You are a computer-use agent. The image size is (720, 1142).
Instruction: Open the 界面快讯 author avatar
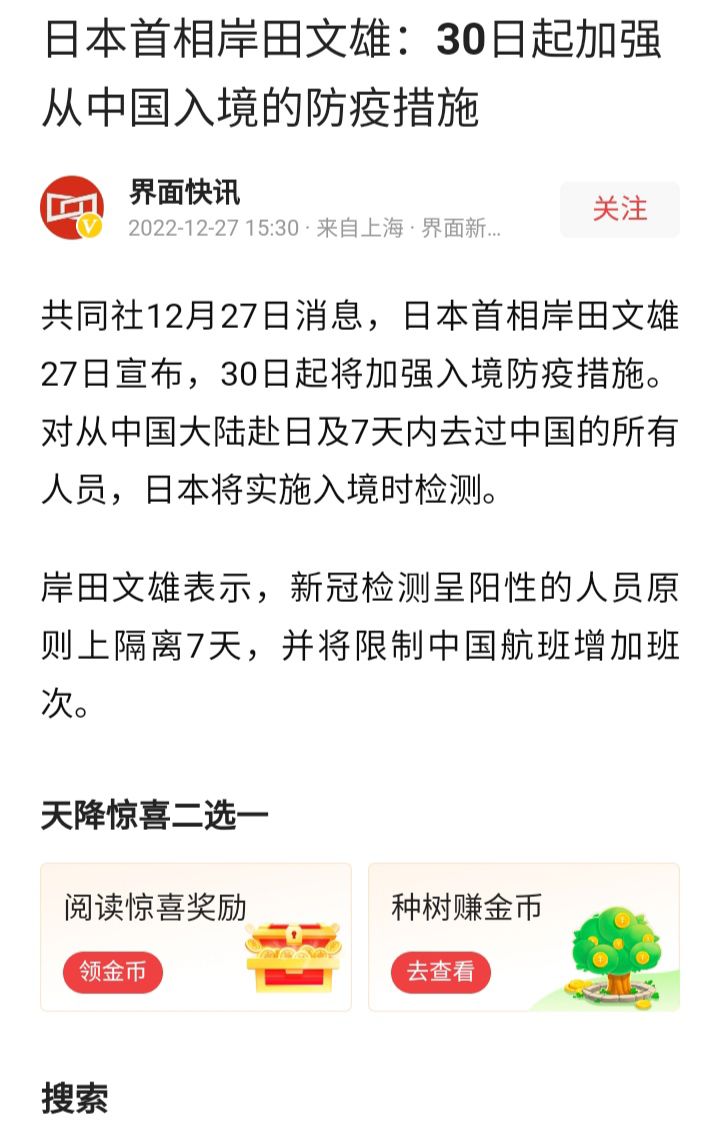(72, 208)
